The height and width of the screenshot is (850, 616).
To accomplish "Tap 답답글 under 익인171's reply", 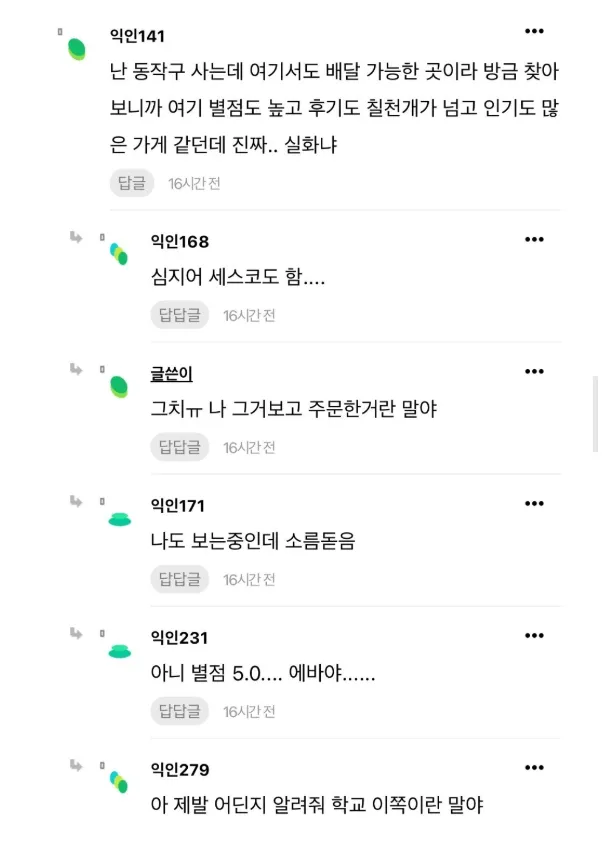I will 179,579.
